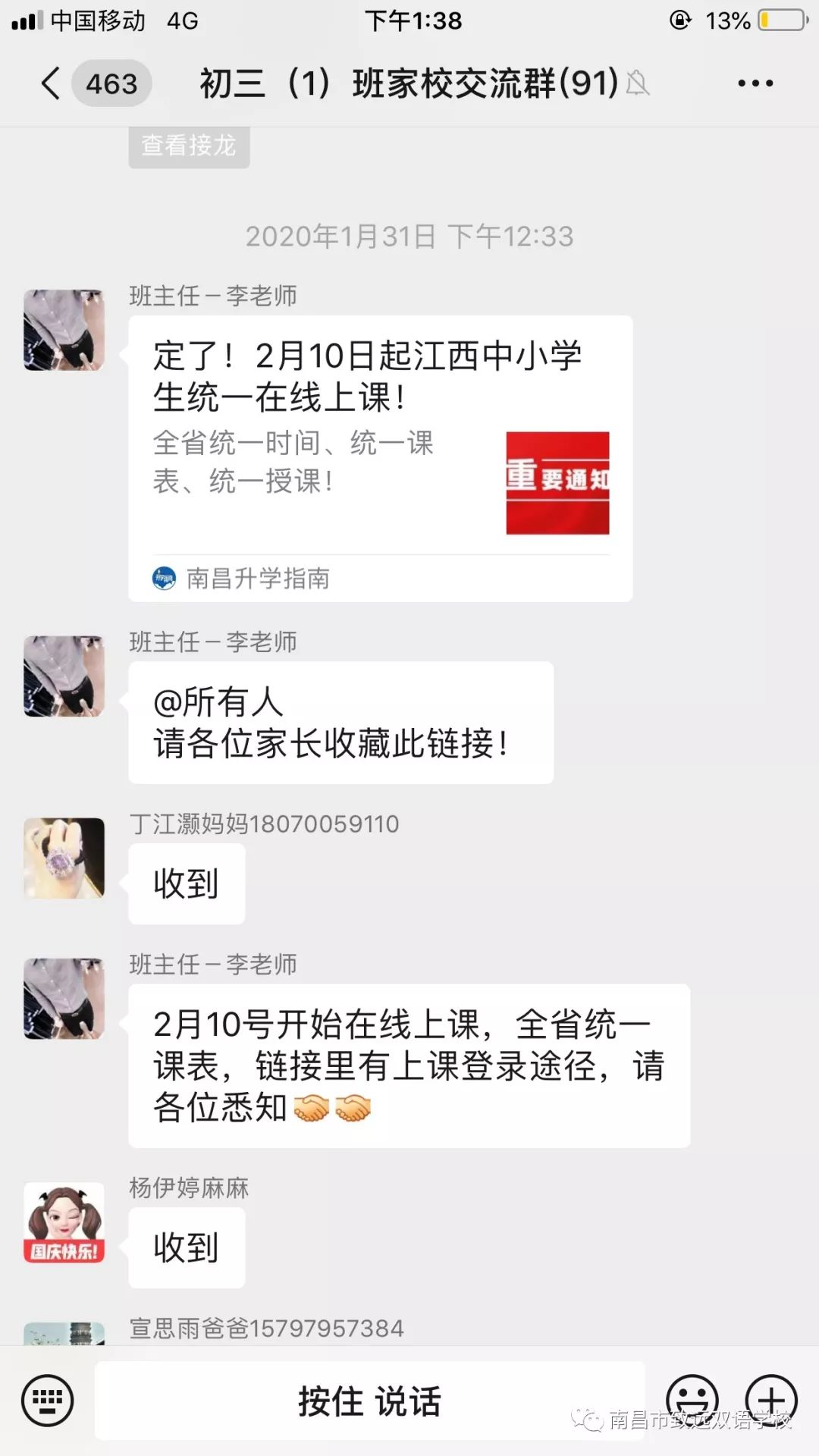View 丁江灏妈妈's profile avatar
The image size is (819, 1456).
click(64, 858)
